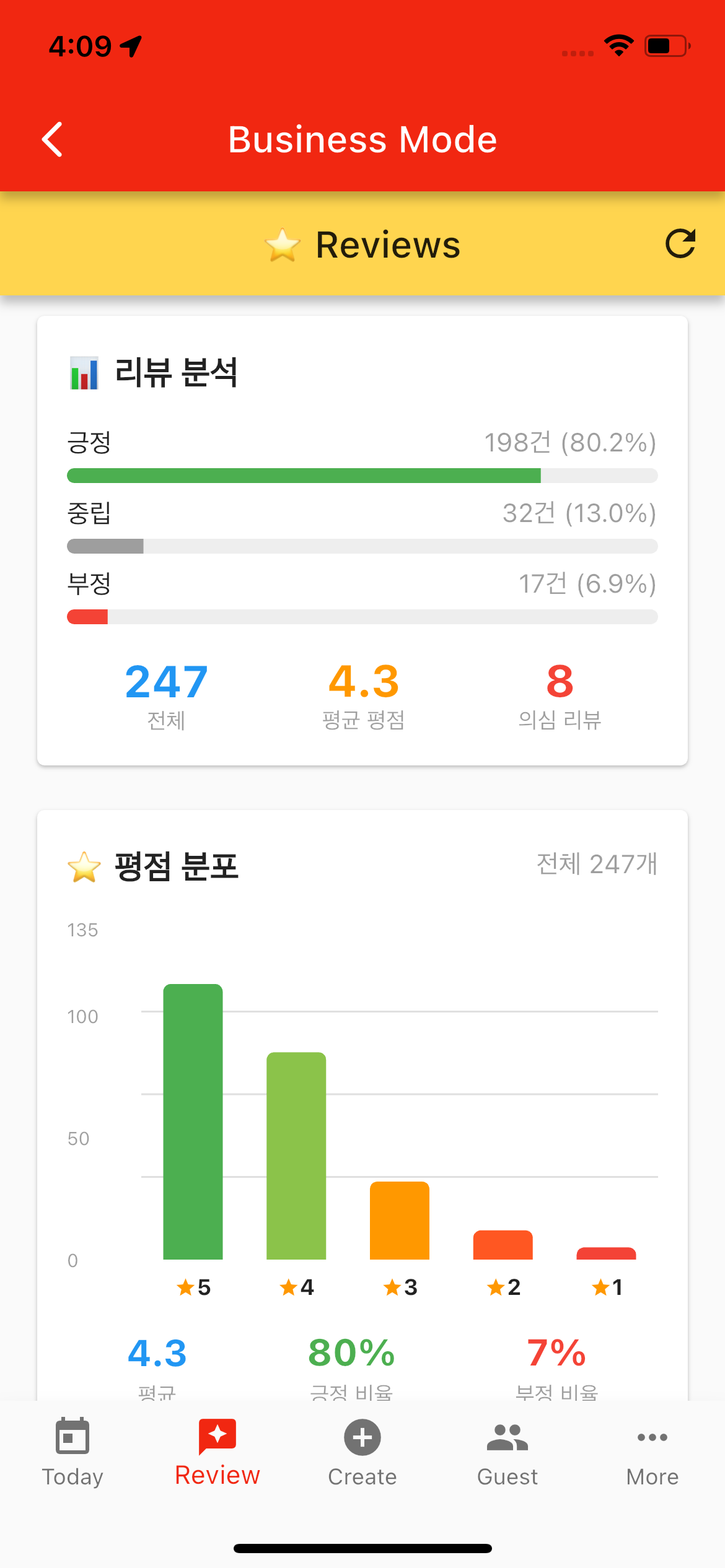The image size is (725, 1568).
Task: Go back using the back chevron
Action: (53, 139)
